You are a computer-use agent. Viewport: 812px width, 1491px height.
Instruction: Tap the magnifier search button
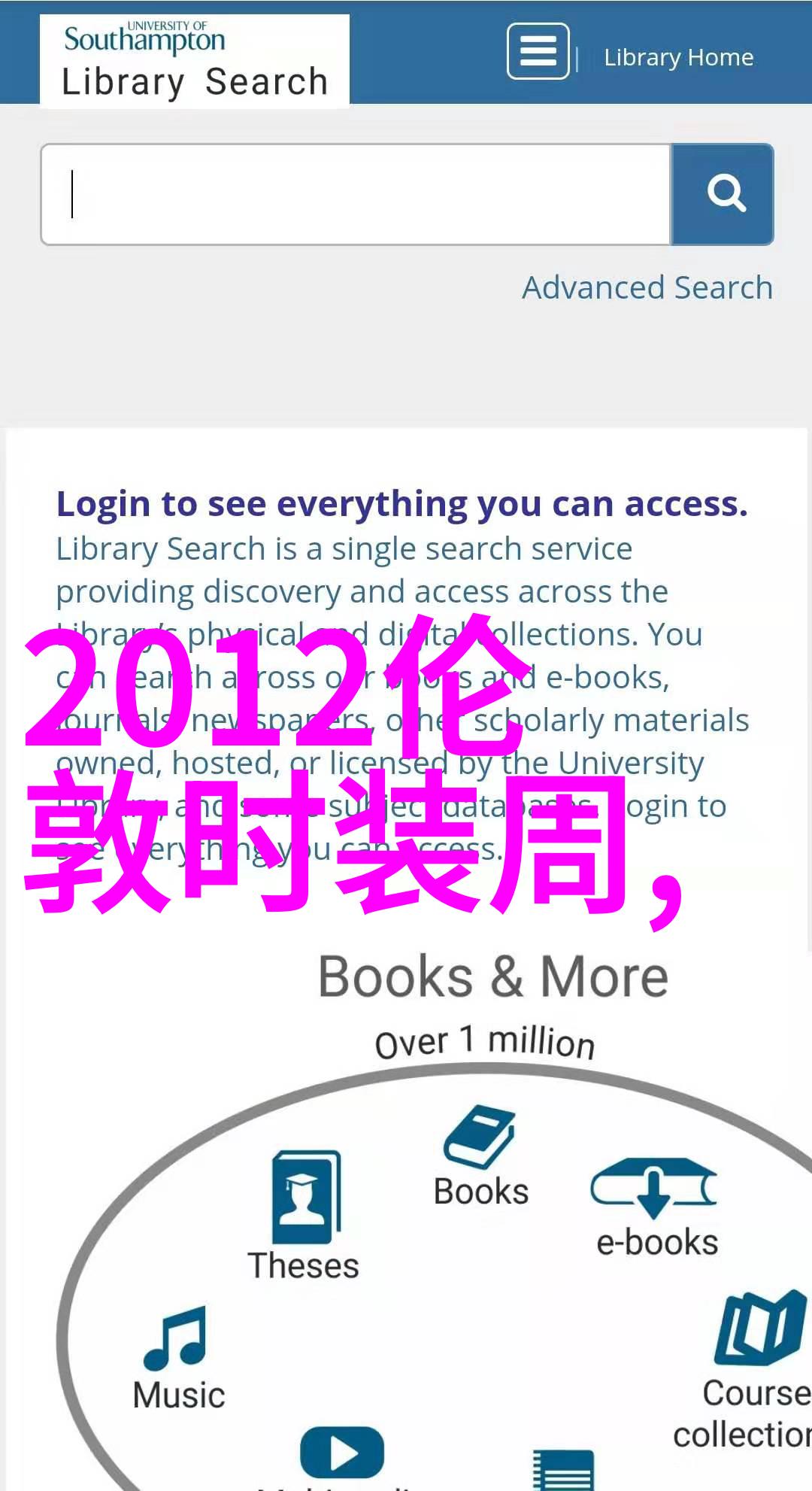point(723,195)
